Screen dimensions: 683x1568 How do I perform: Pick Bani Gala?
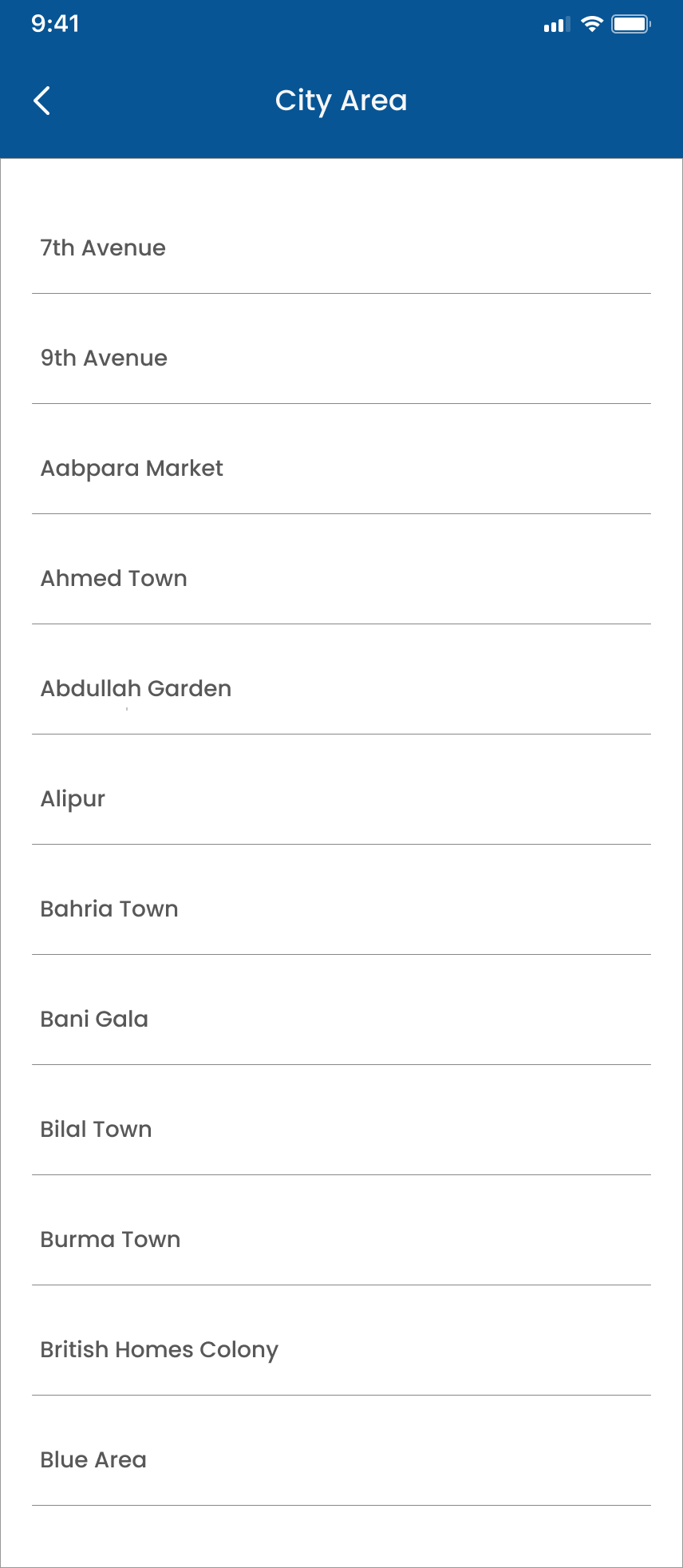coord(341,1019)
